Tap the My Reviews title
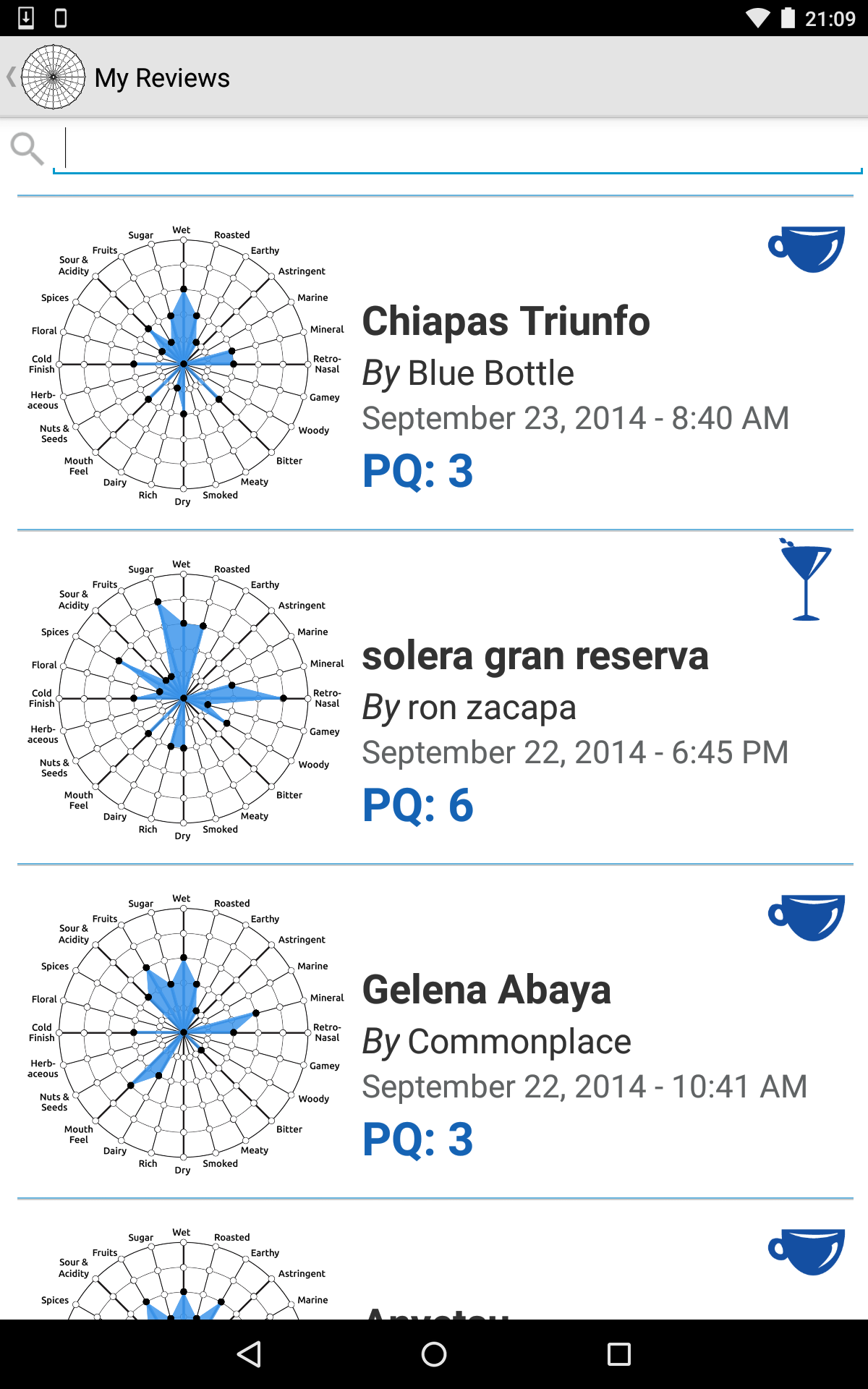Image resolution: width=868 pixels, height=1389 pixels. tap(163, 76)
